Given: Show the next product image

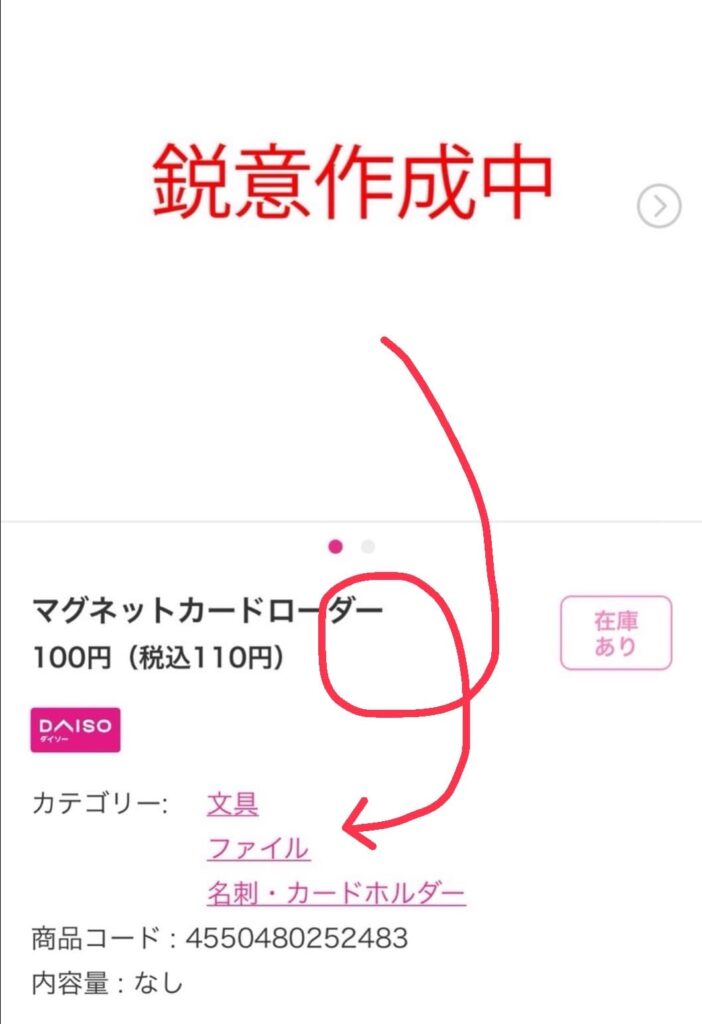Looking at the screenshot, I should pos(659,207).
